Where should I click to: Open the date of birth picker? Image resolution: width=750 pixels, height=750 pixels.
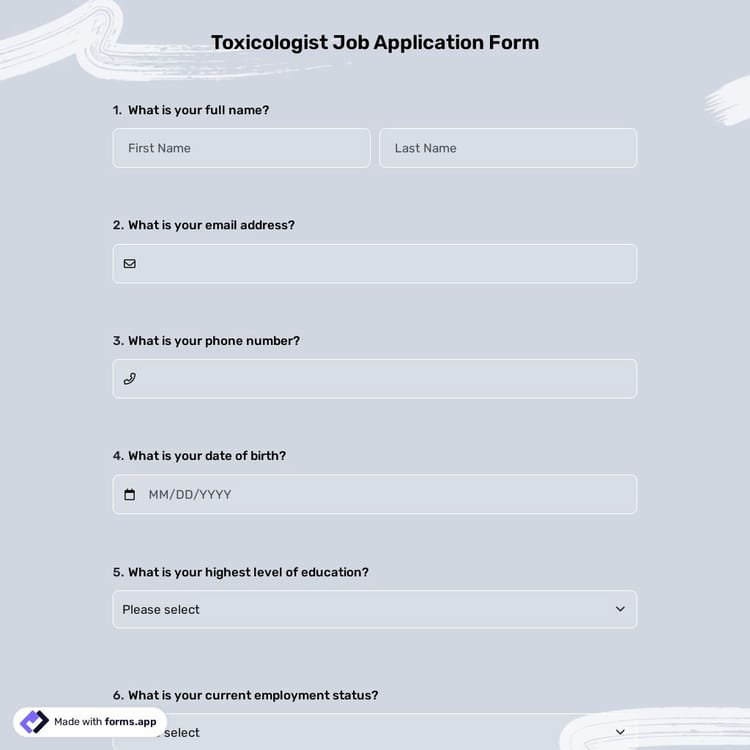pos(375,494)
